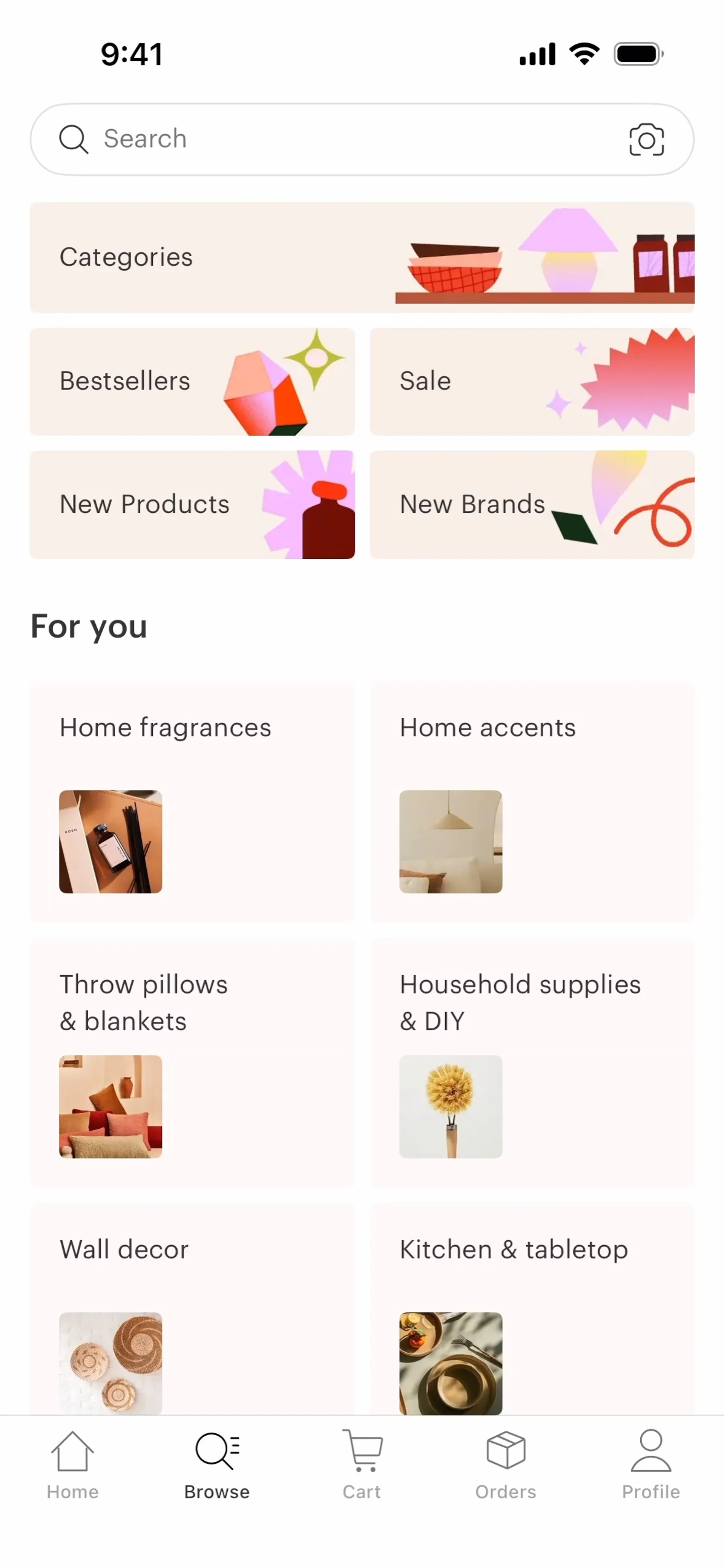The width and height of the screenshot is (724, 1568).
Task: View New Products
Action: point(192,504)
